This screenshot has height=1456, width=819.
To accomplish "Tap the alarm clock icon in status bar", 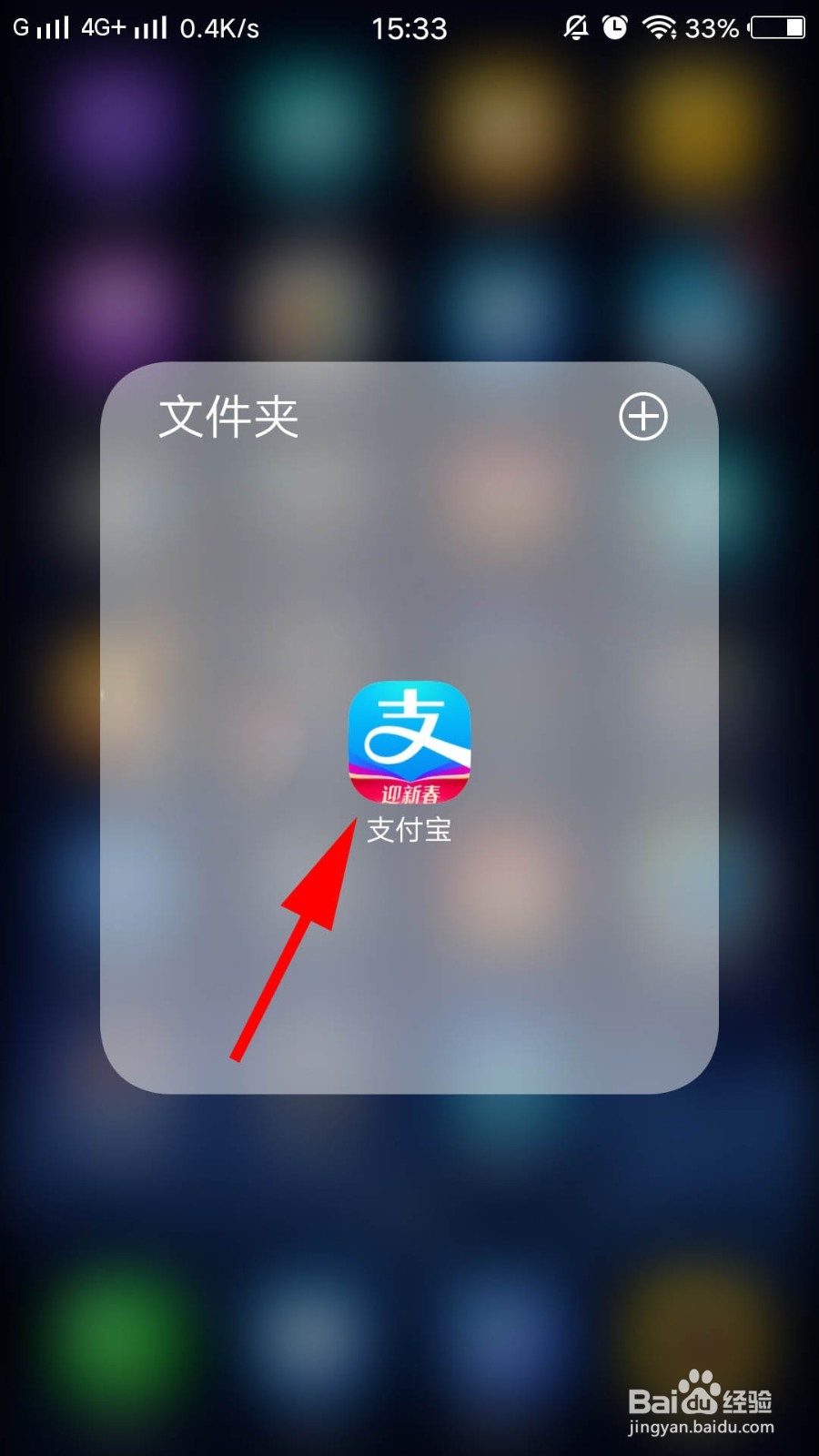I will point(613,27).
